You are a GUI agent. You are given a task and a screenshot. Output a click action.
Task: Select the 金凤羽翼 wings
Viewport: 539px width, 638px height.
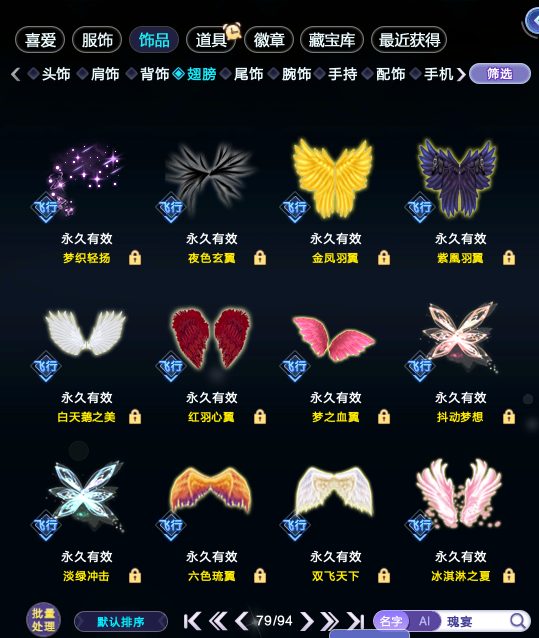[333, 178]
